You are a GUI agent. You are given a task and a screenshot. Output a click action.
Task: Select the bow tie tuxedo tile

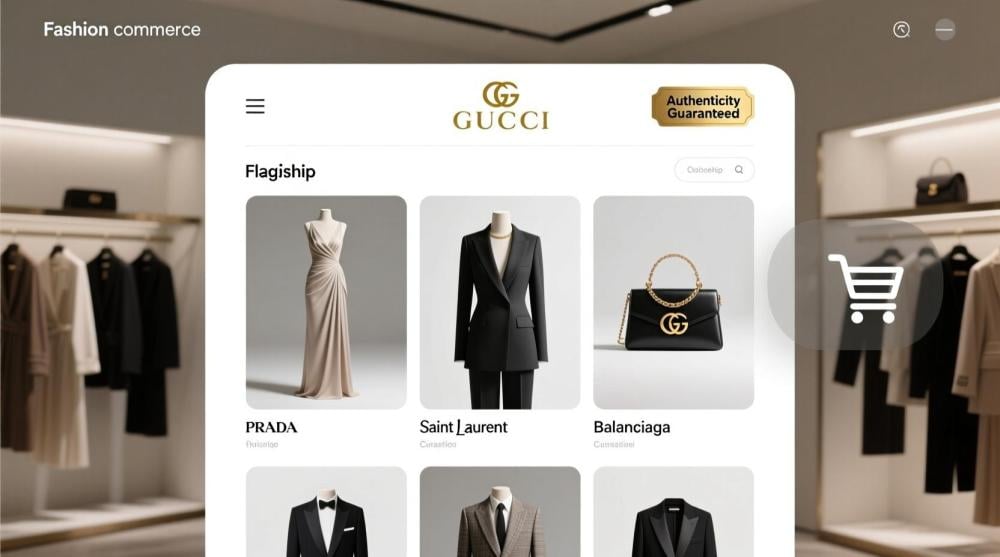(x=326, y=512)
